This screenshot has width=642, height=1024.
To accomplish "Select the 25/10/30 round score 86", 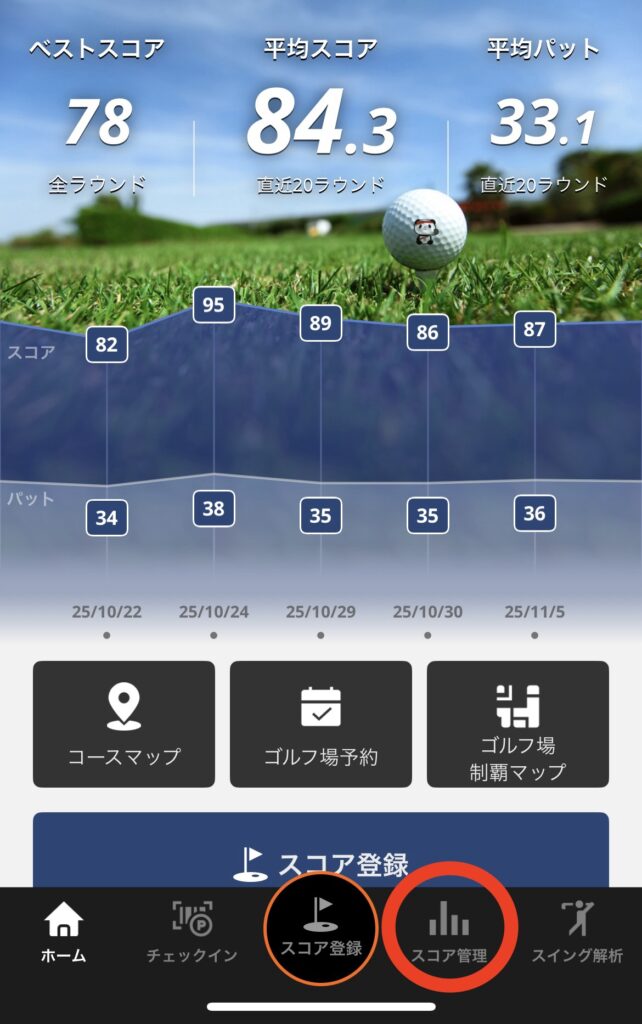I will tap(427, 332).
